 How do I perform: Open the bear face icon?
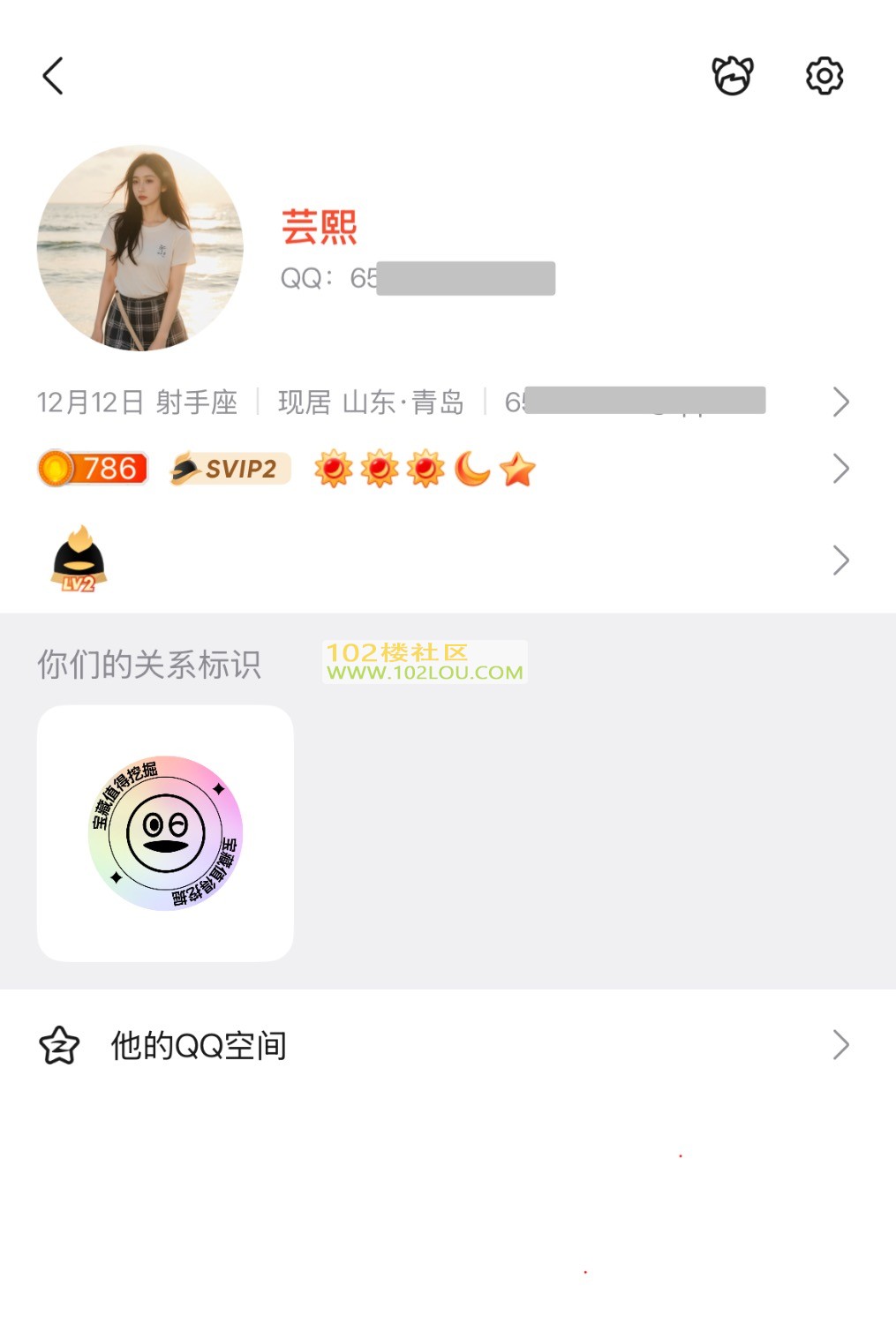[x=733, y=76]
